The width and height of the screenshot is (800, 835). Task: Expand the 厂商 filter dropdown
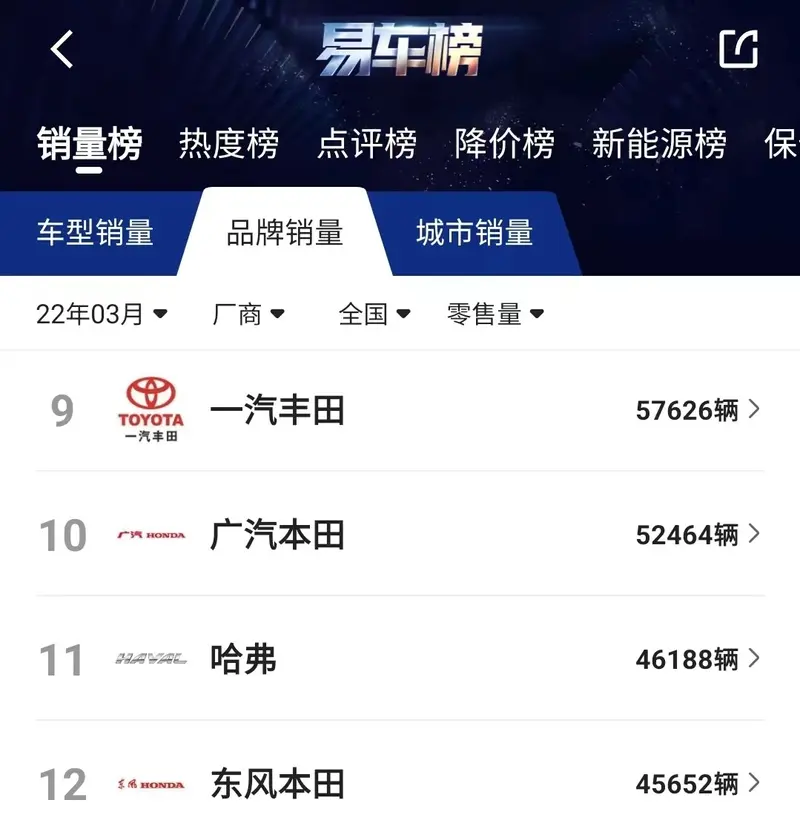click(248, 314)
